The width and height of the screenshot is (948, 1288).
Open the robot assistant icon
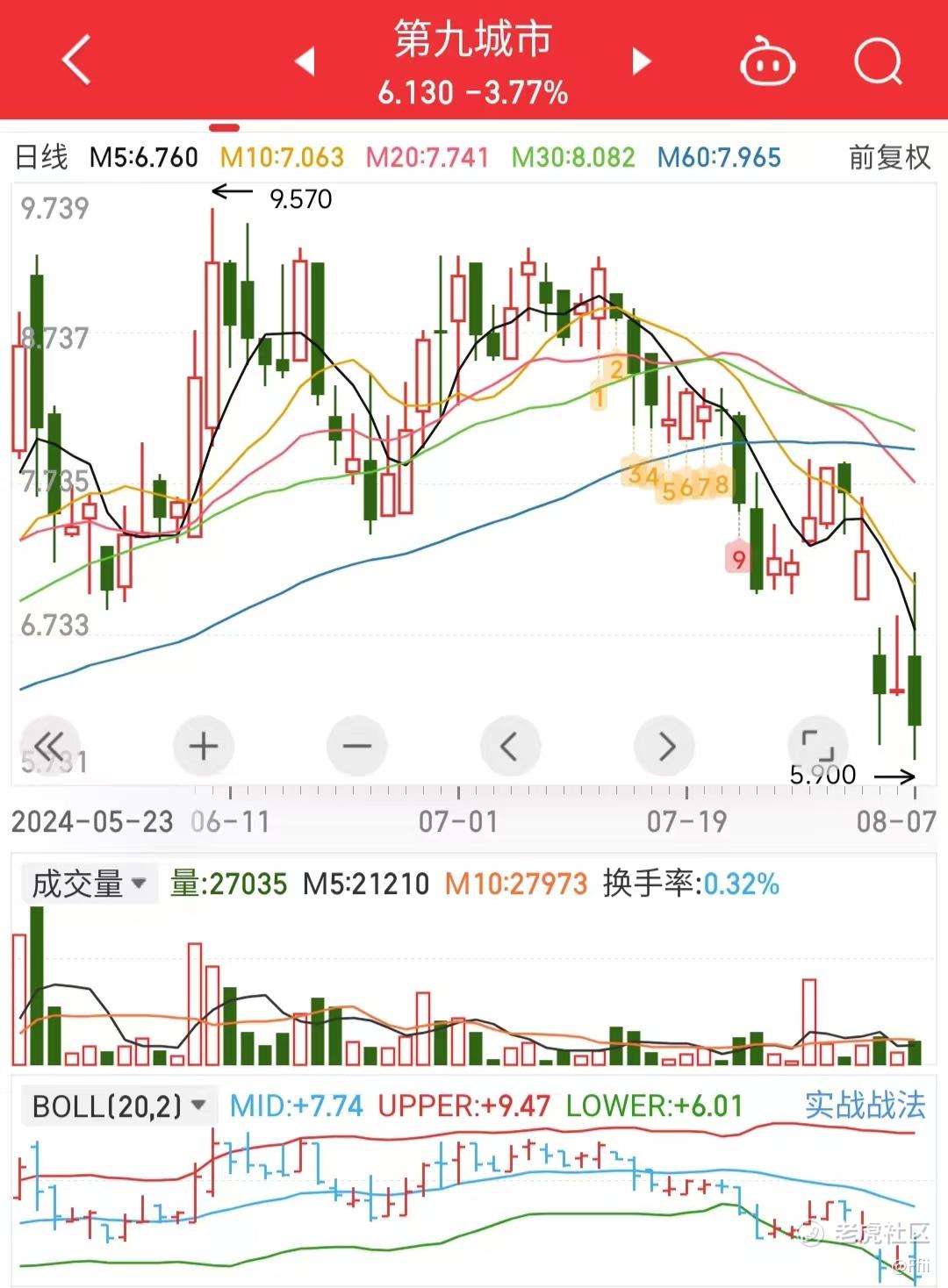(767, 62)
